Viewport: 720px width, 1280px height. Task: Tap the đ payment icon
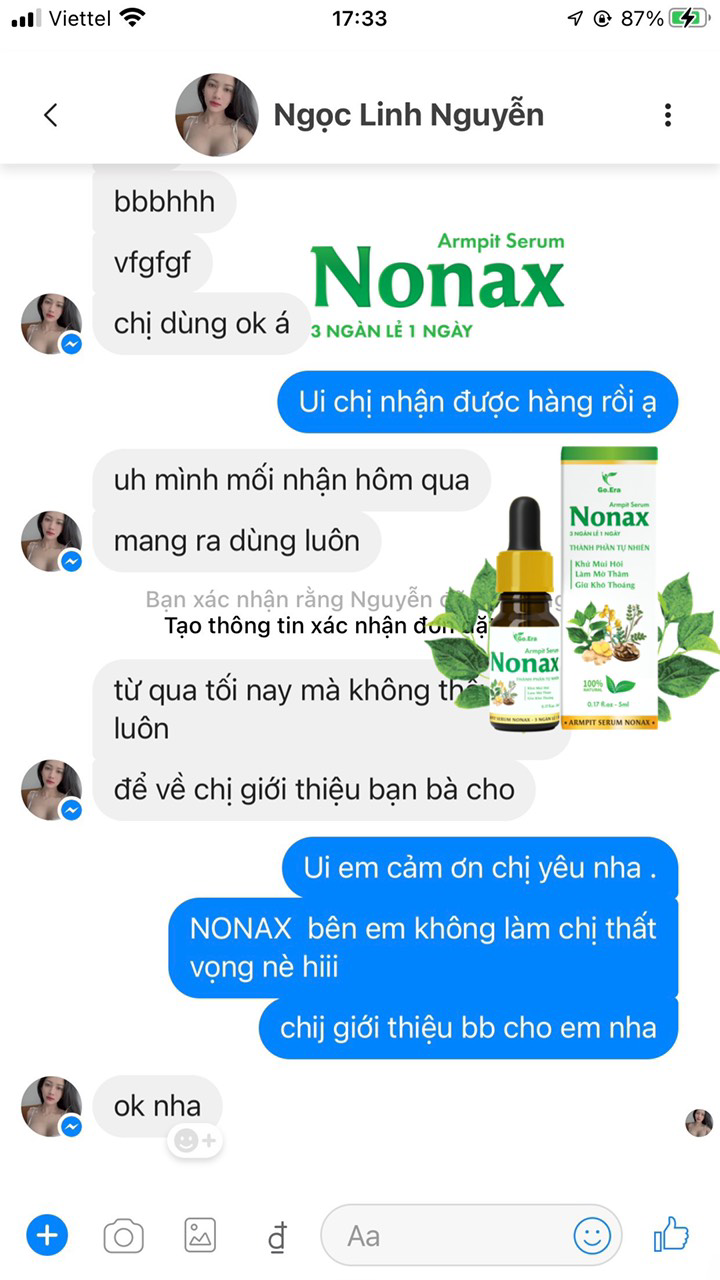277,1237
